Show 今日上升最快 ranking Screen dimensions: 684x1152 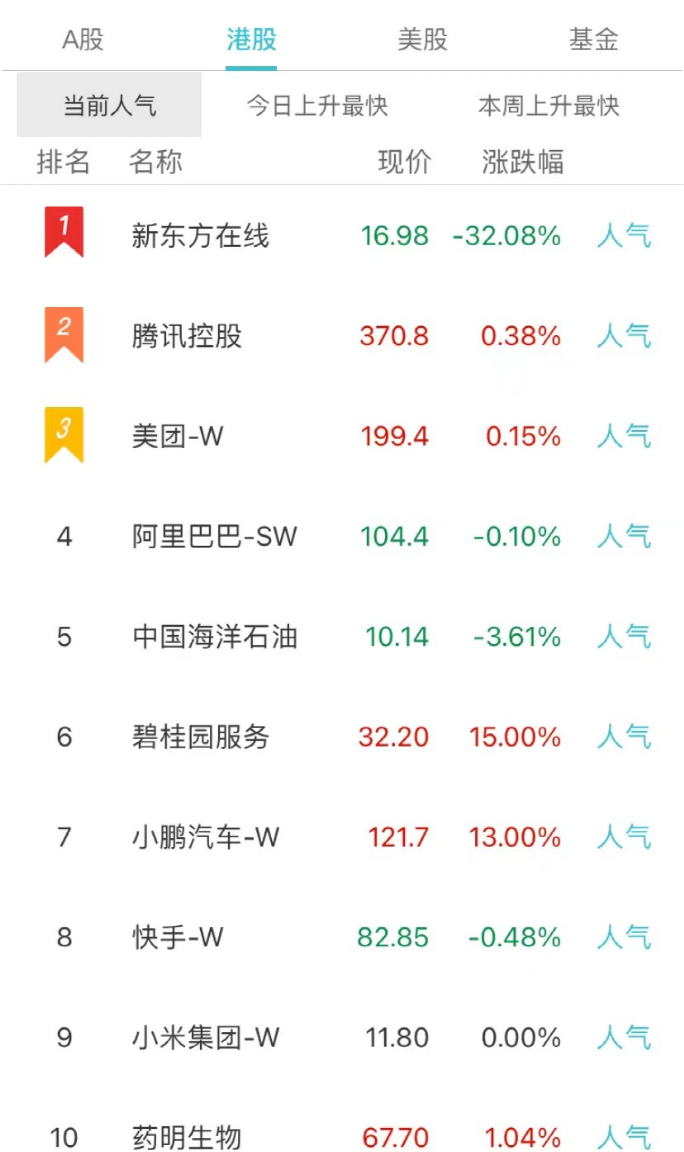click(x=317, y=105)
